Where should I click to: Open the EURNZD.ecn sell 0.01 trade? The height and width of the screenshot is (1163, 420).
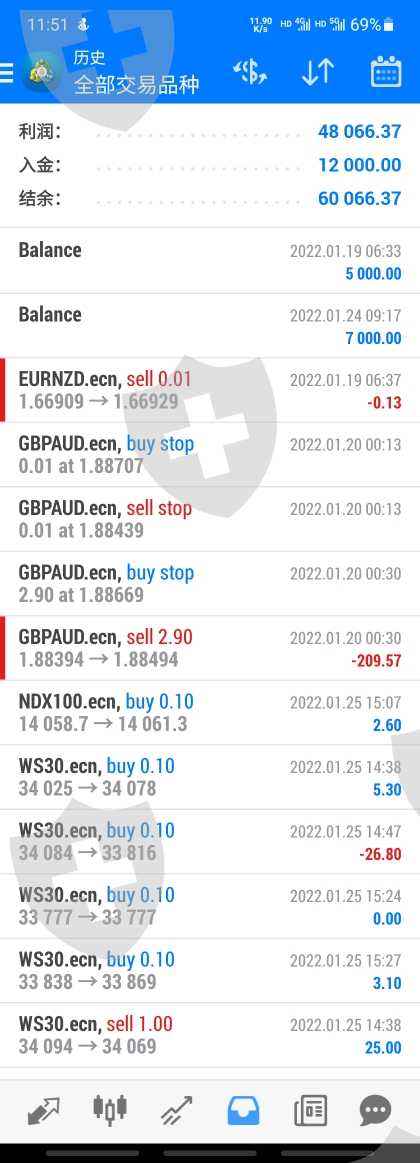[x=210, y=390]
